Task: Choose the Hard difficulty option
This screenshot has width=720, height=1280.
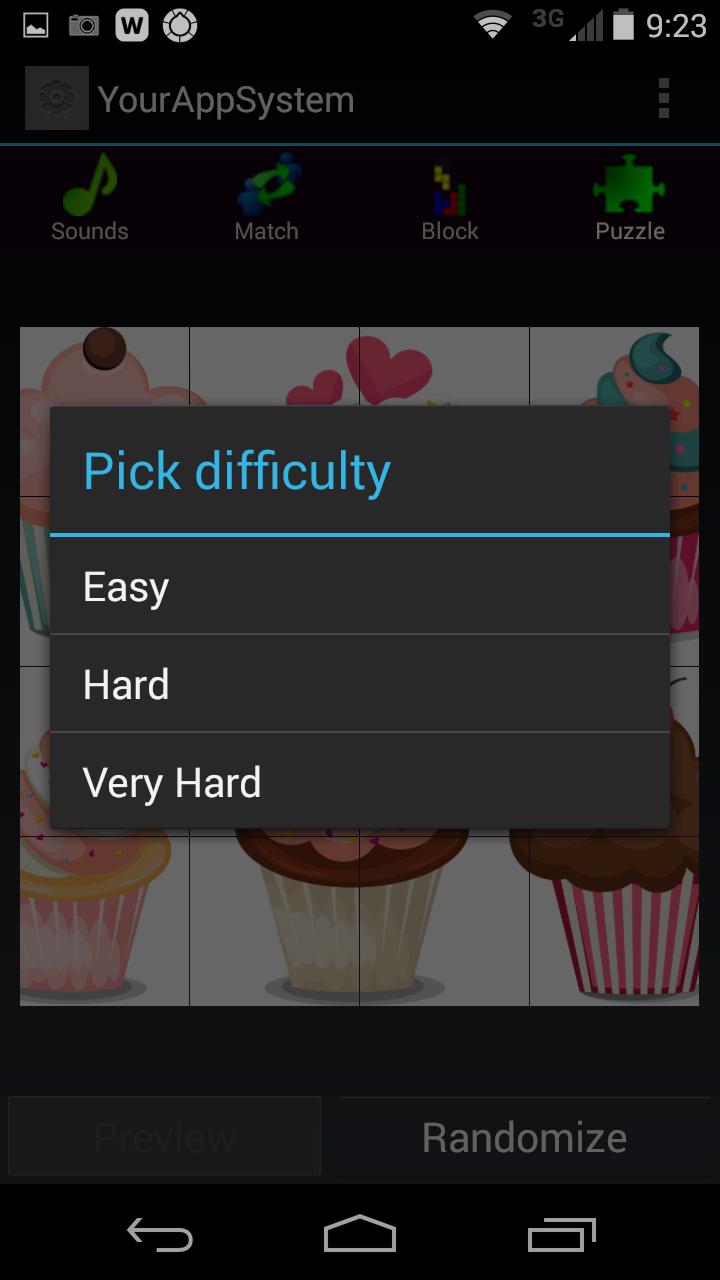Action: (x=360, y=684)
